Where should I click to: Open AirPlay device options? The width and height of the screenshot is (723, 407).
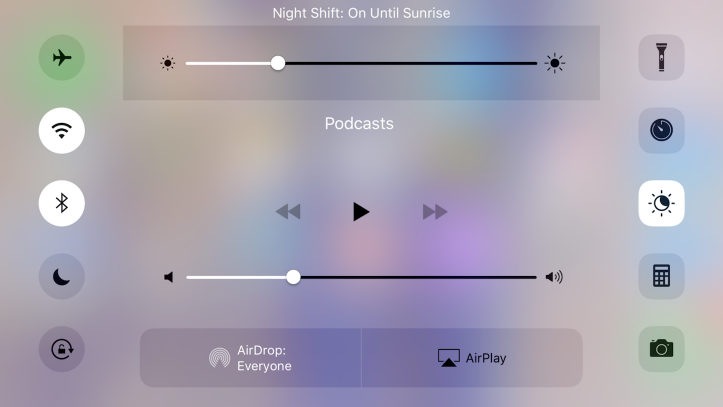472,357
